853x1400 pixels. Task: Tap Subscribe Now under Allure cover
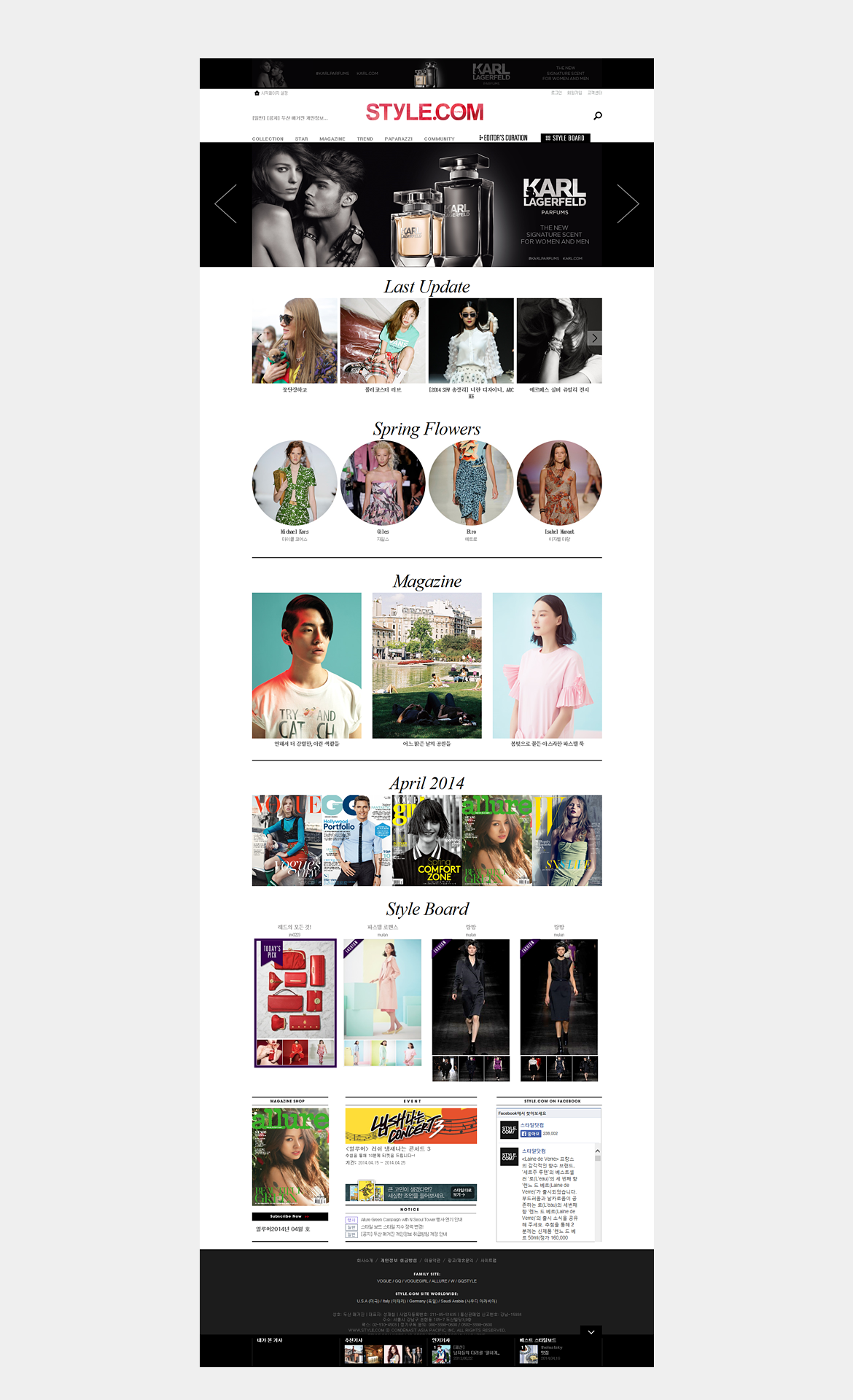point(289,1216)
